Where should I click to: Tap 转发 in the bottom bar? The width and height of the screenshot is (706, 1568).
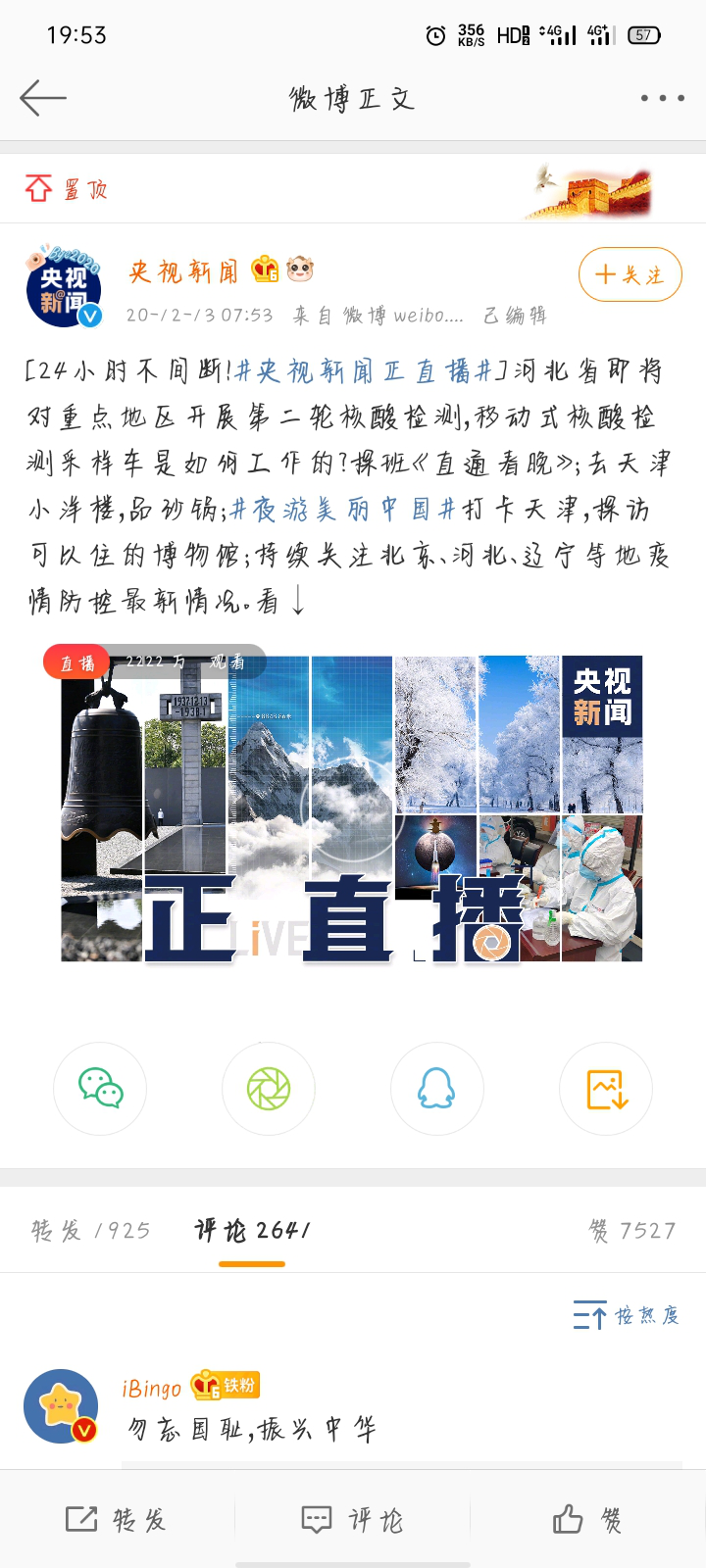pyautogui.click(x=118, y=1520)
